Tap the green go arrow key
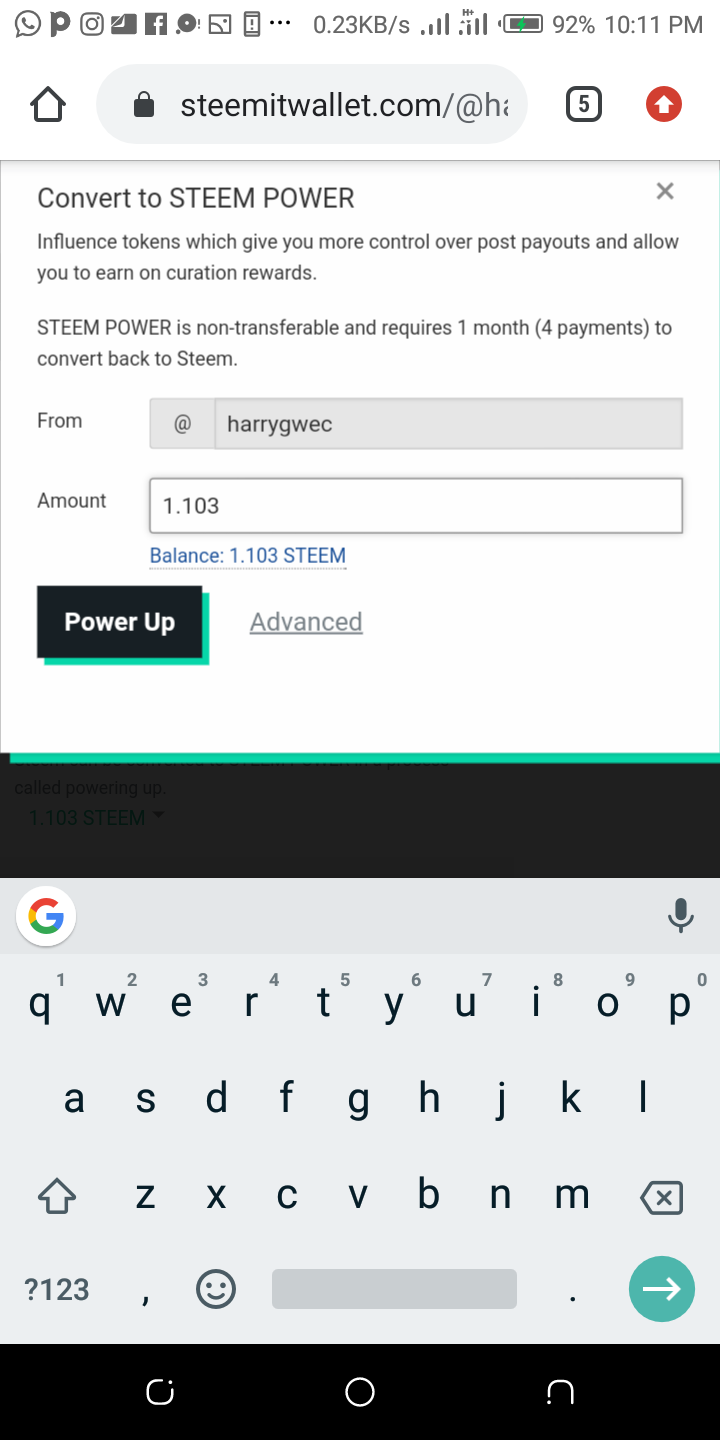The width and height of the screenshot is (720, 1440). point(662,1289)
